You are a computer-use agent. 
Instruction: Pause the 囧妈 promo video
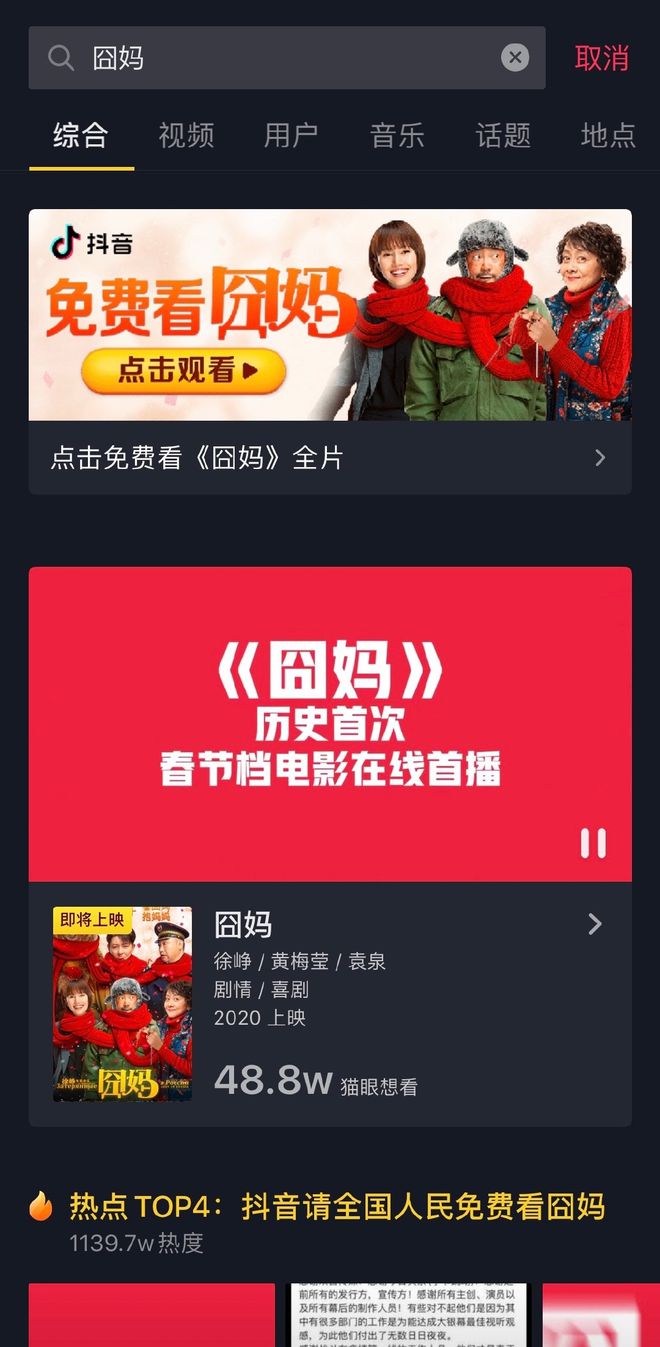593,843
